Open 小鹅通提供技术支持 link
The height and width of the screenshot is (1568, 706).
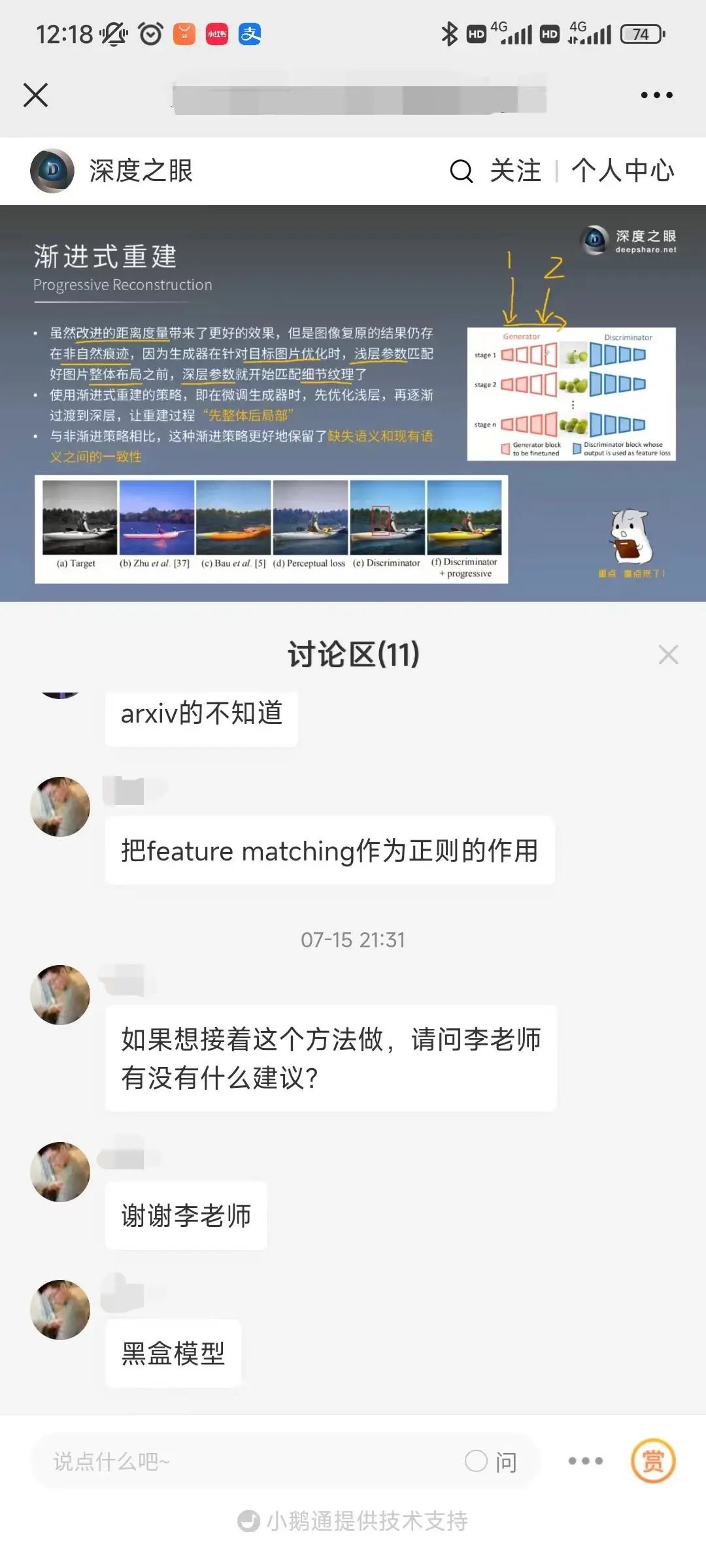pyautogui.click(x=353, y=1521)
